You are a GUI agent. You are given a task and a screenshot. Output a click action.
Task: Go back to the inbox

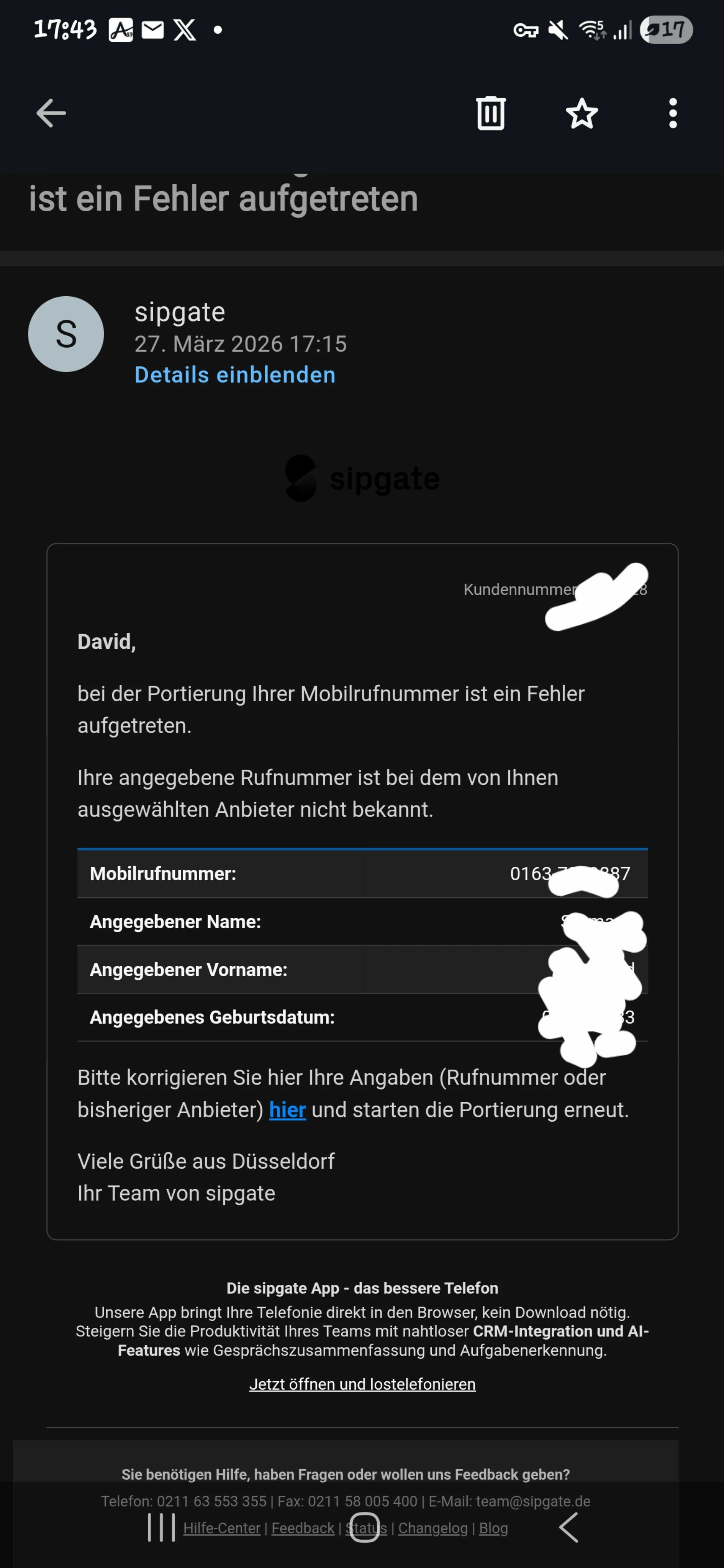51,113
